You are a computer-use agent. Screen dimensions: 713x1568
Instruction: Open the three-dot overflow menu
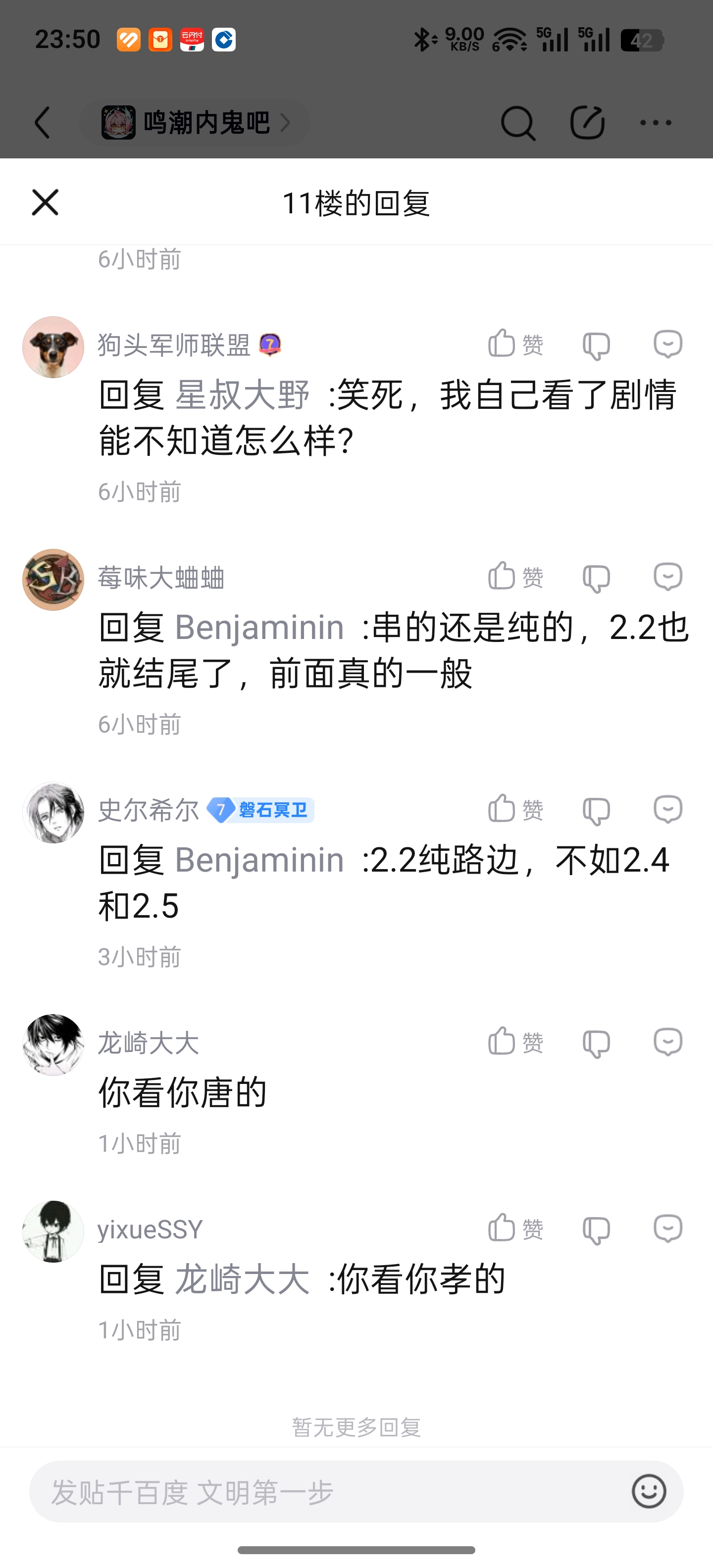[656, 123]
